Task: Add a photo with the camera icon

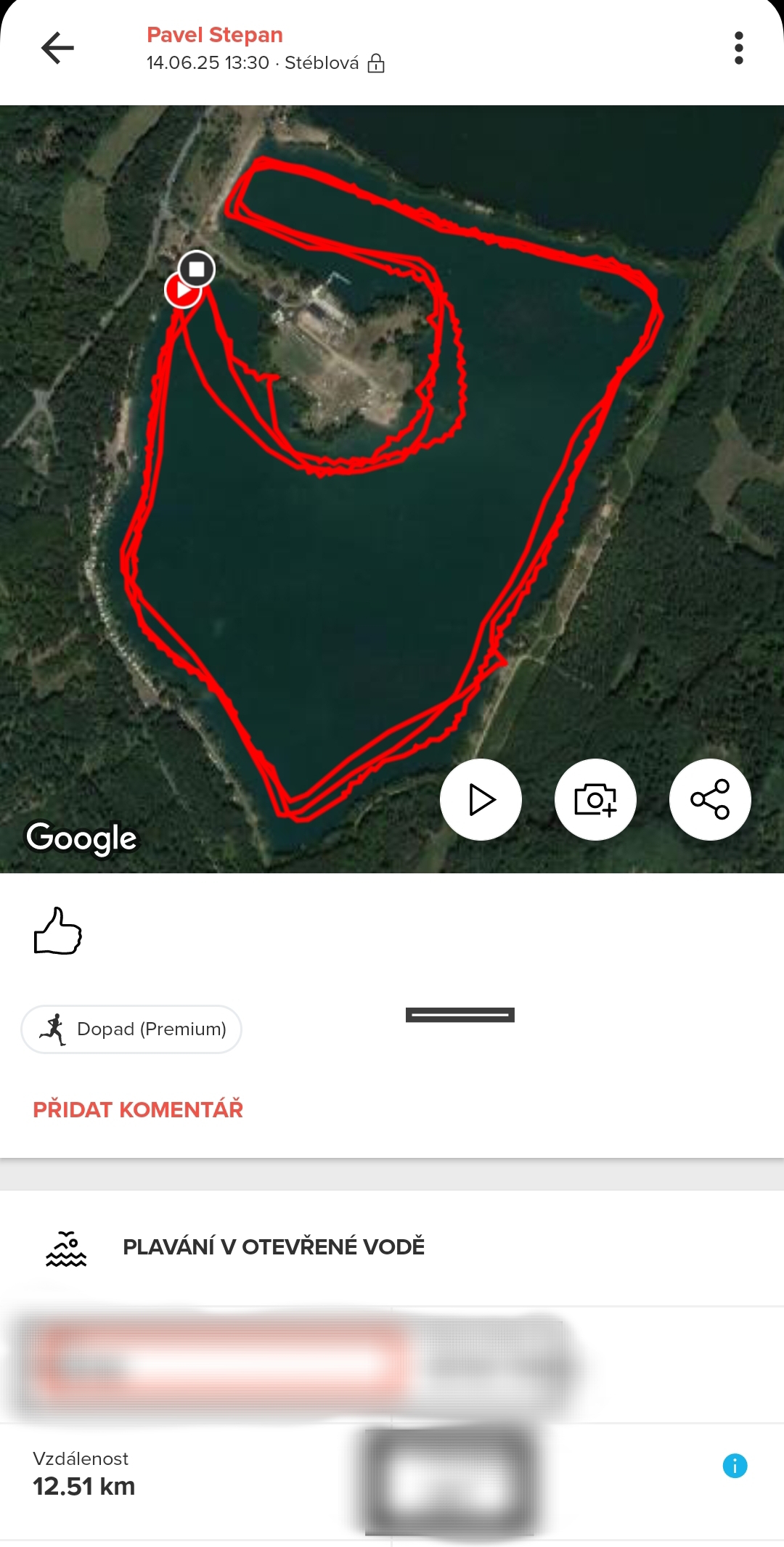Action: click(595, 799)
